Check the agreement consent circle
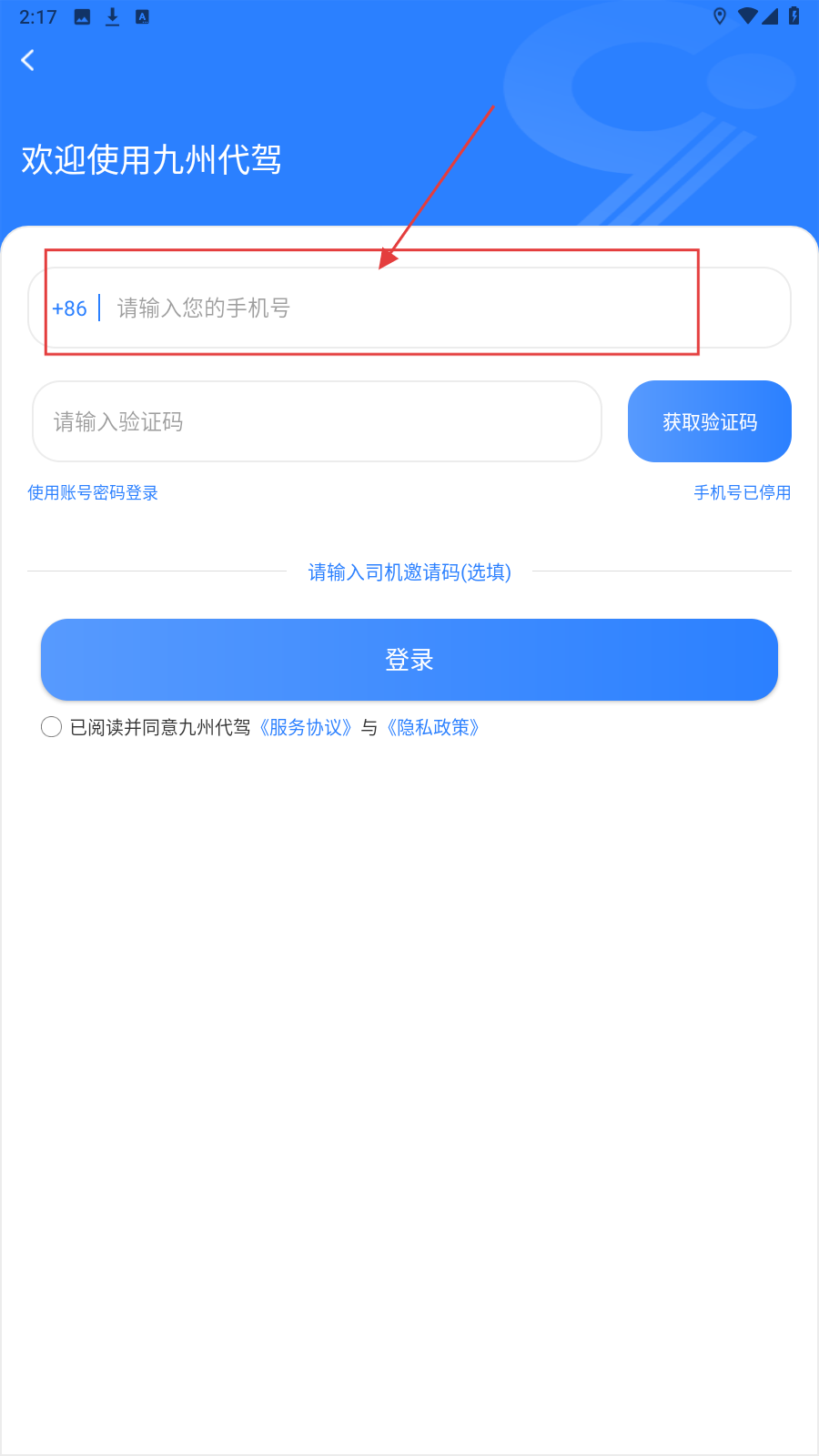819x1456 pixels. point(51,726)
